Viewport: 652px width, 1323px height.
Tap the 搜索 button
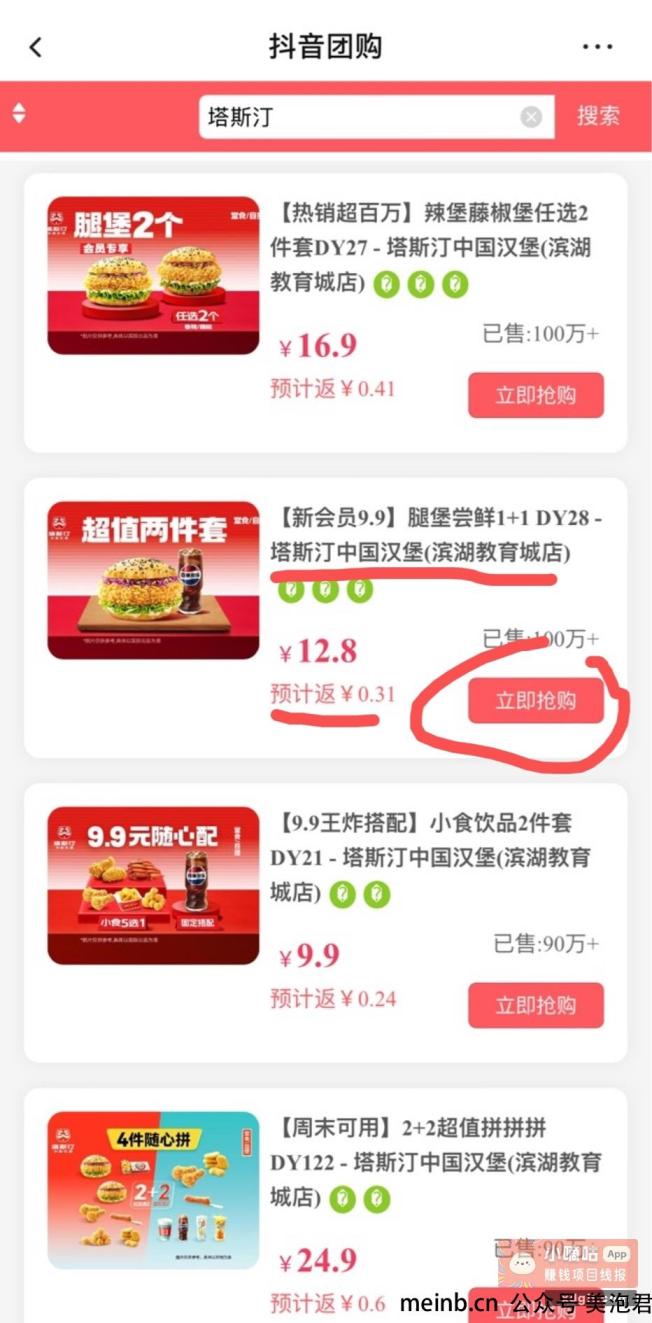click(x=598, y=116)
